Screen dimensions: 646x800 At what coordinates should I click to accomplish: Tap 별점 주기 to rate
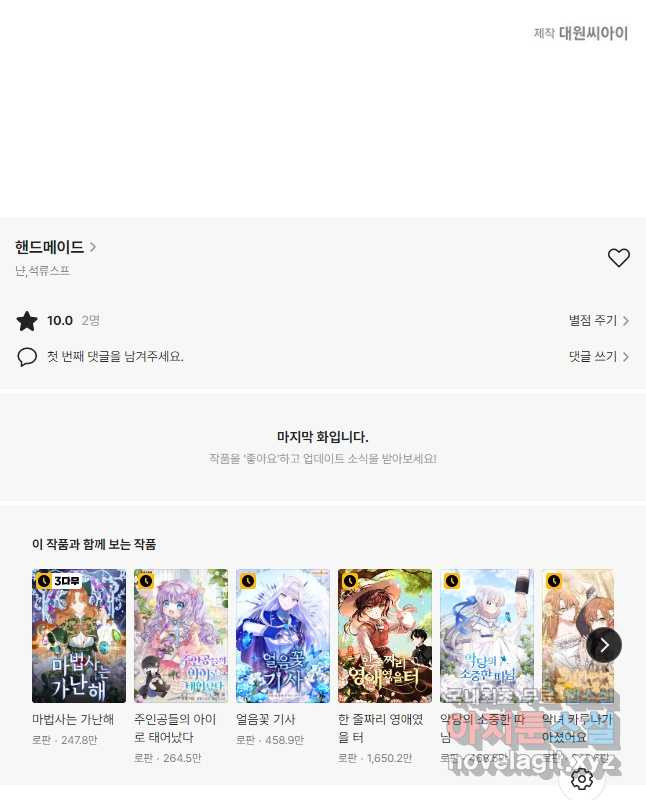click(598, 321)
